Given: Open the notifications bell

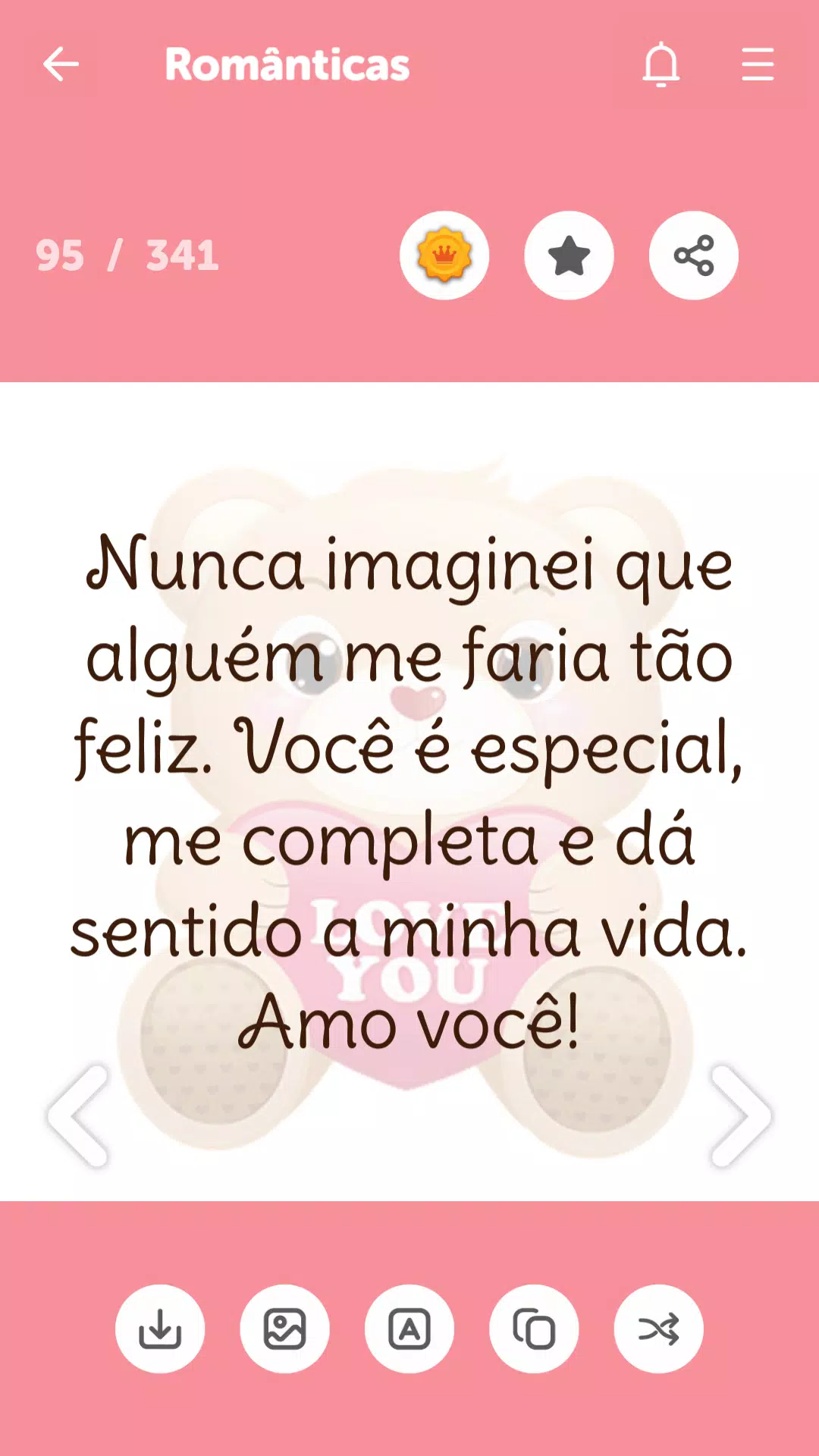Looking at the screenshot, I should pos(661,64).
